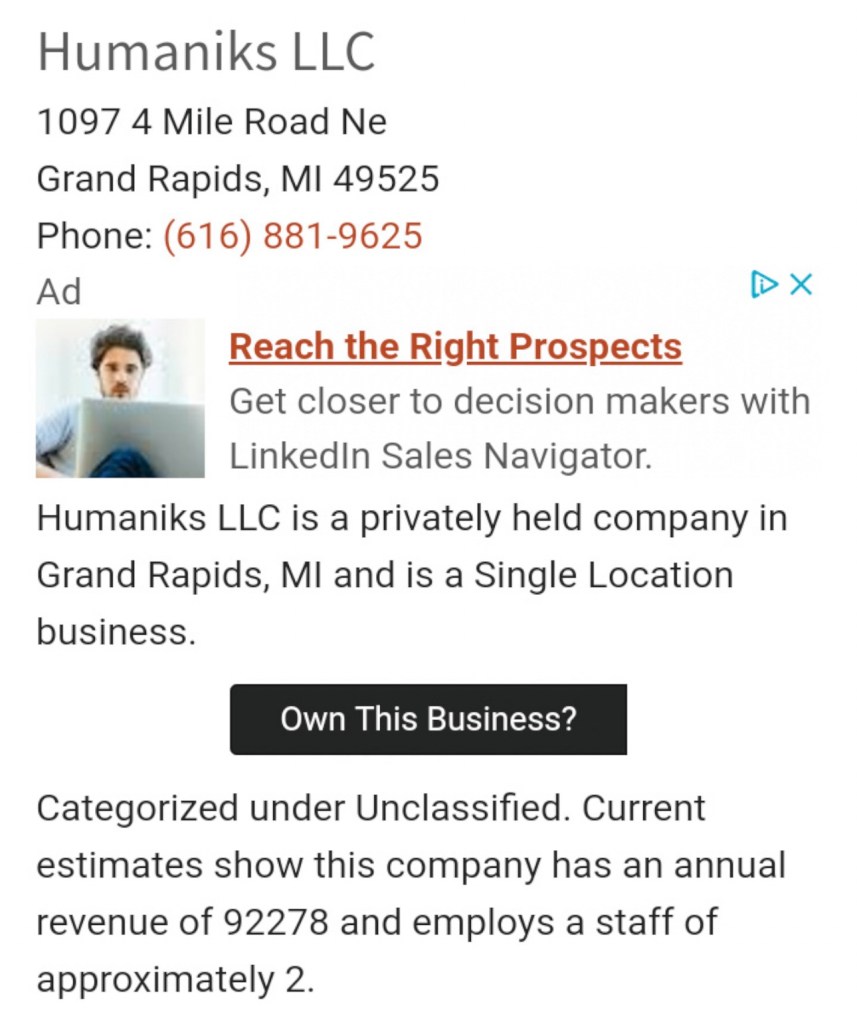
Task: Open the Reach the Right Prospects ad link
Action: coord(455,347)
